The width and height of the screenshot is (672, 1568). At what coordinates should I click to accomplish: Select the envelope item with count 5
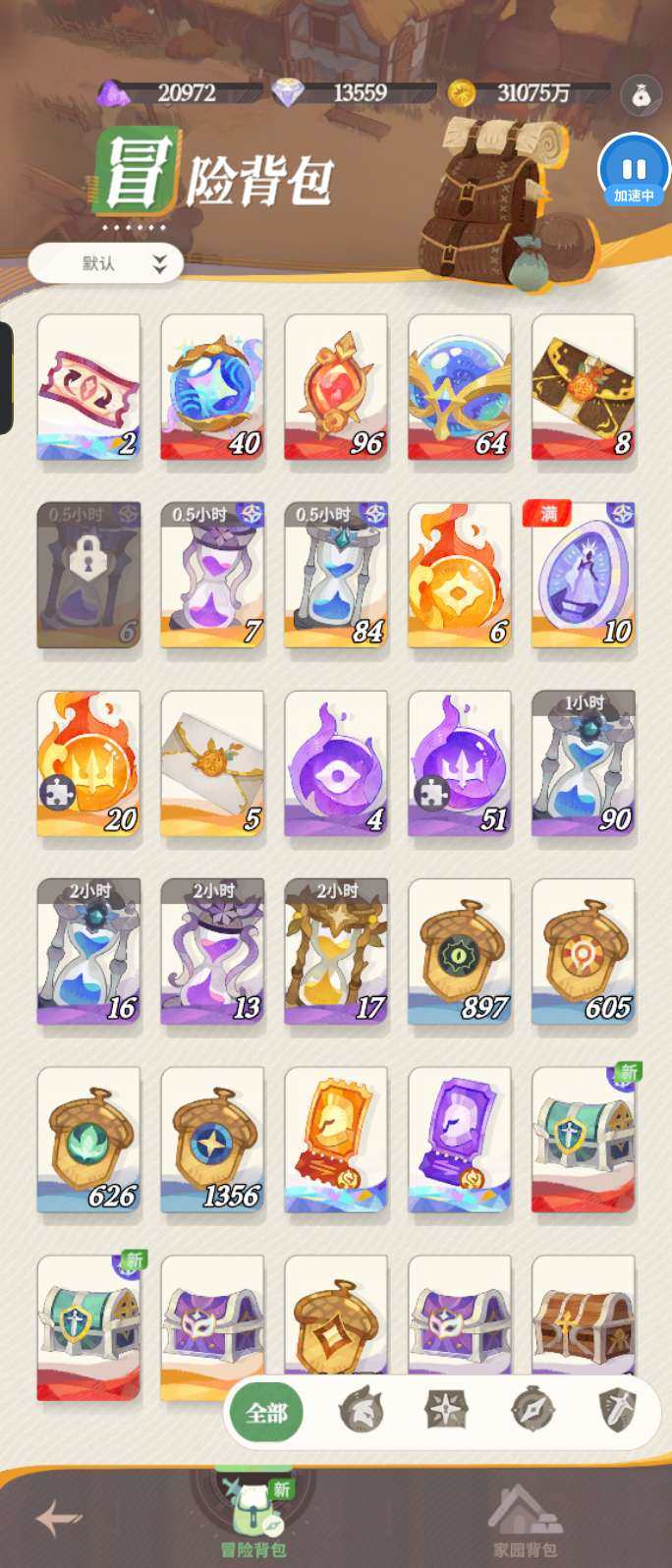click(x=212, y=763)
